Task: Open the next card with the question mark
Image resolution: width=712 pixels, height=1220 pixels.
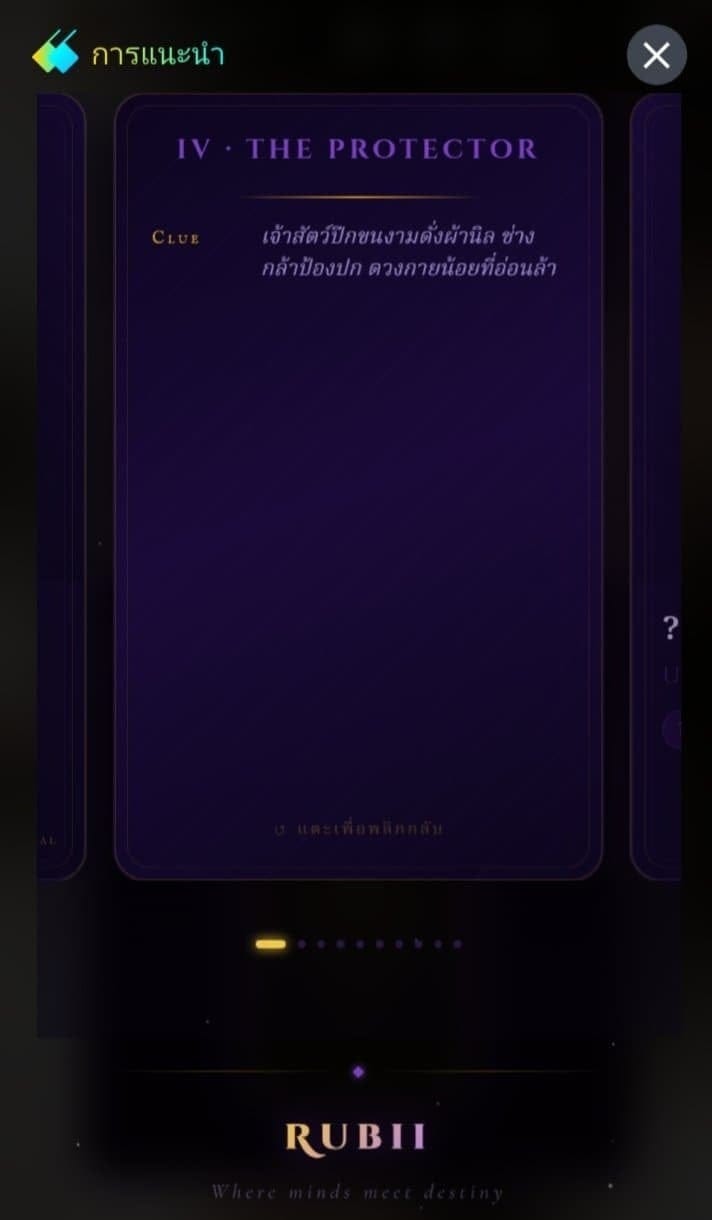Action: pyautogui.click(x=656, y=487)
